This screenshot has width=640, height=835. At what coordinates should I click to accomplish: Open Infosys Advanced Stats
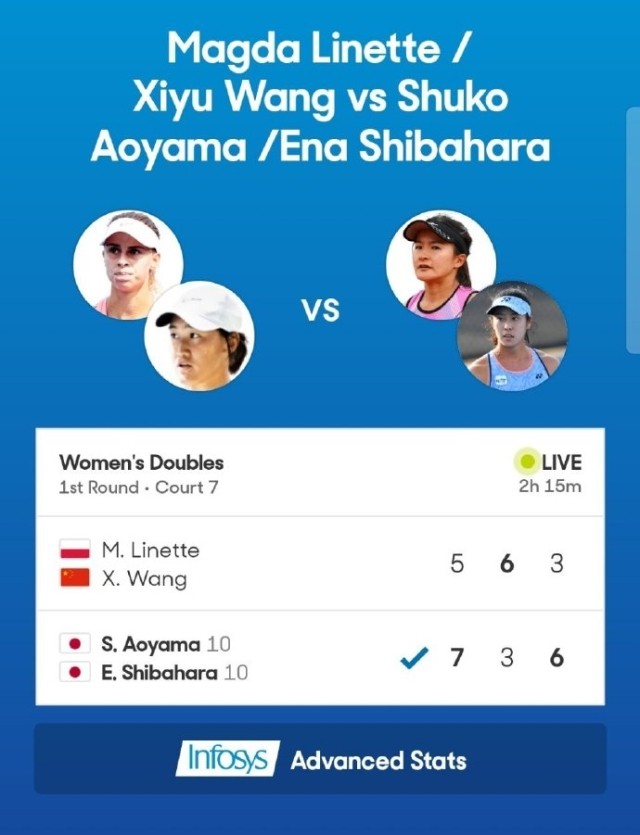tap(320, 759)
